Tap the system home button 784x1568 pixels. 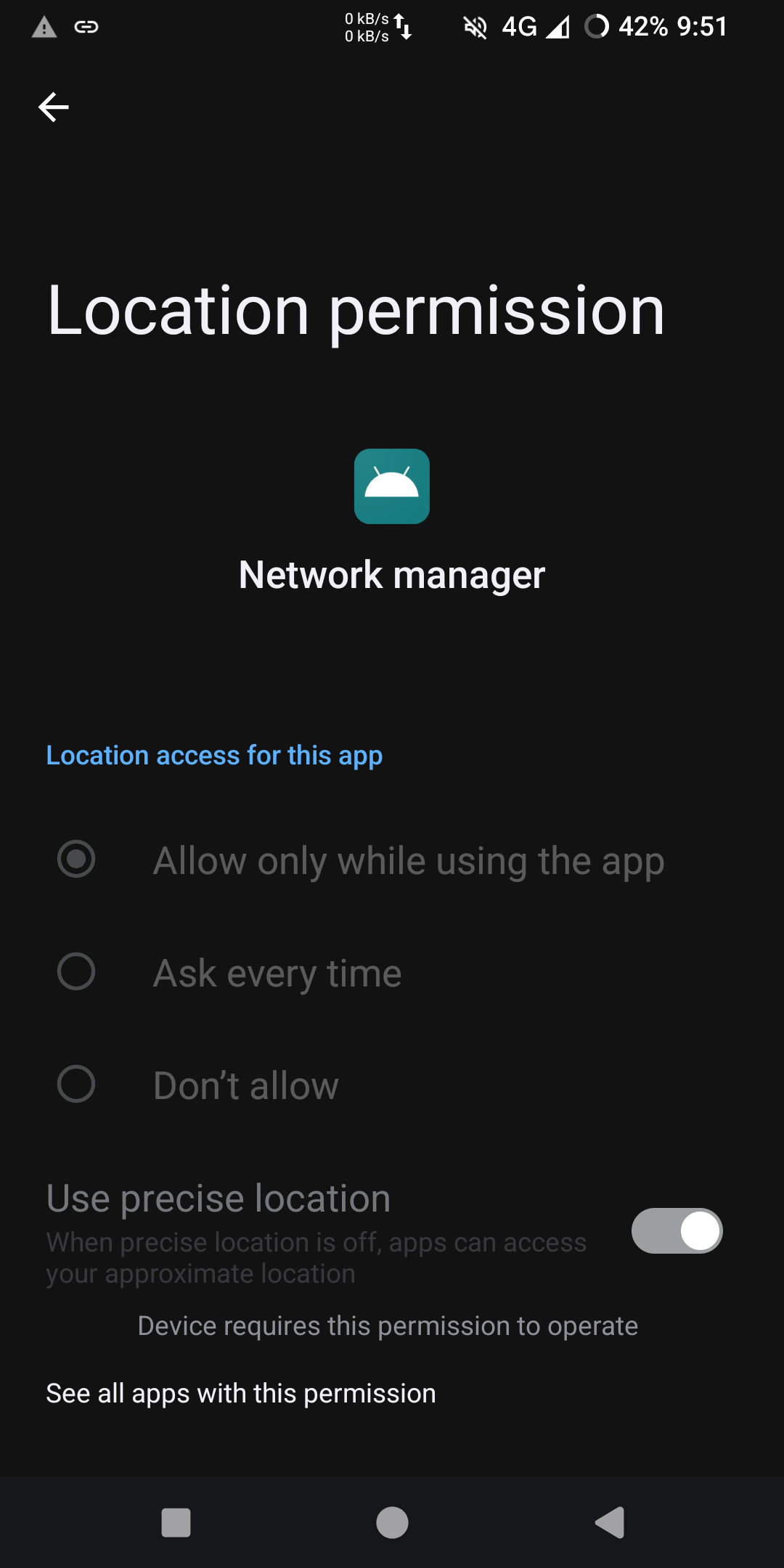(392, 1522)
